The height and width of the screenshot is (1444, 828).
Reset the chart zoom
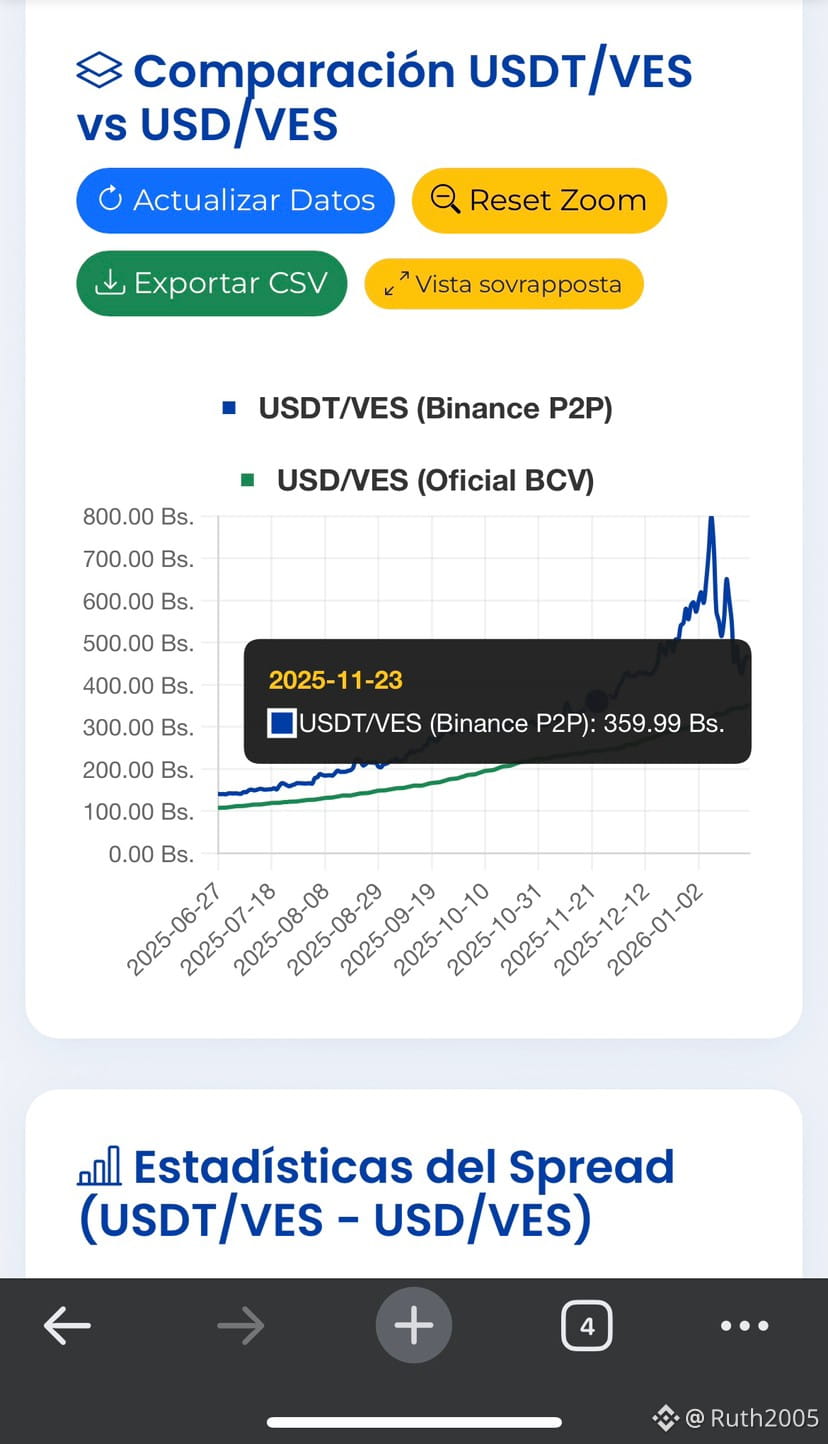point(539,200)
